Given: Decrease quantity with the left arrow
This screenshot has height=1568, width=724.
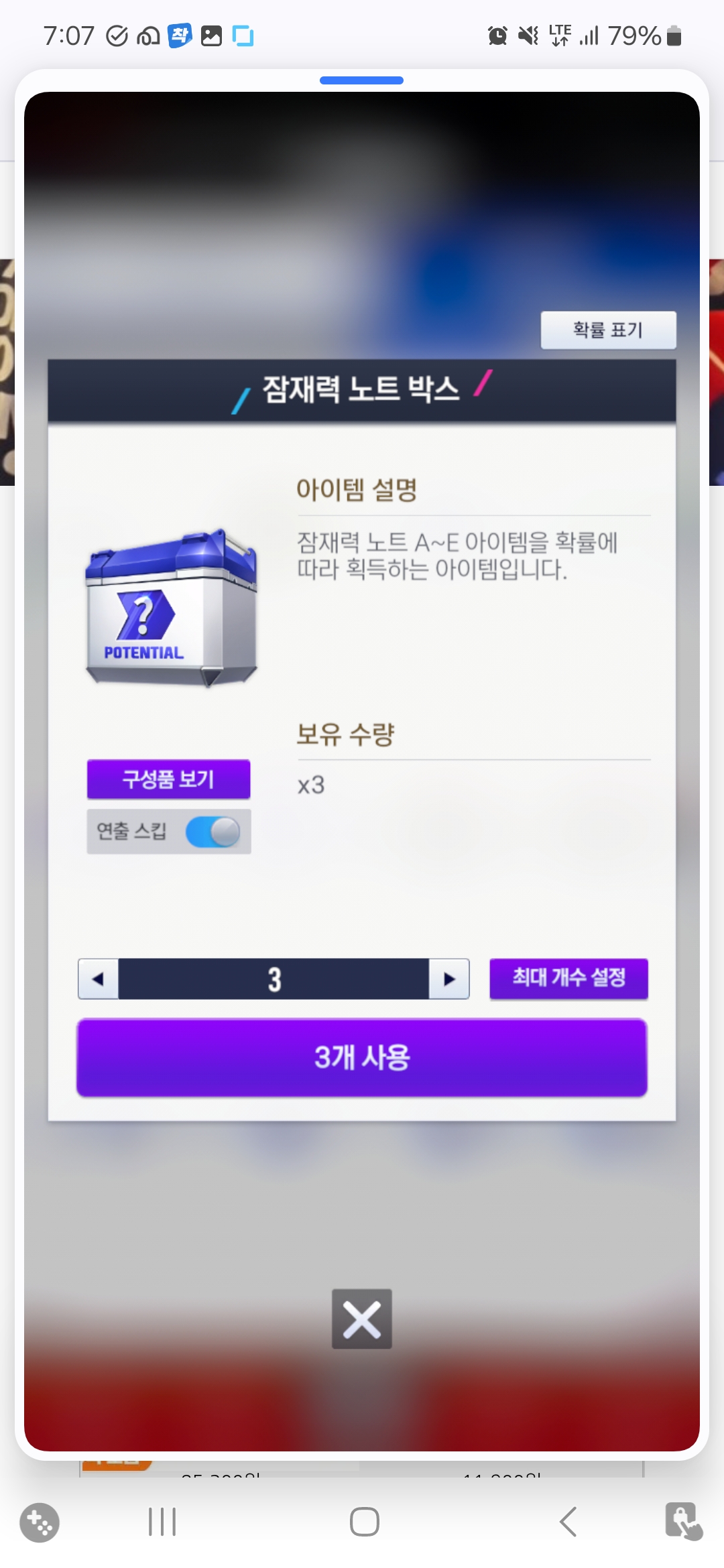Looking at the screenshot, I should [x=99, y=979].
